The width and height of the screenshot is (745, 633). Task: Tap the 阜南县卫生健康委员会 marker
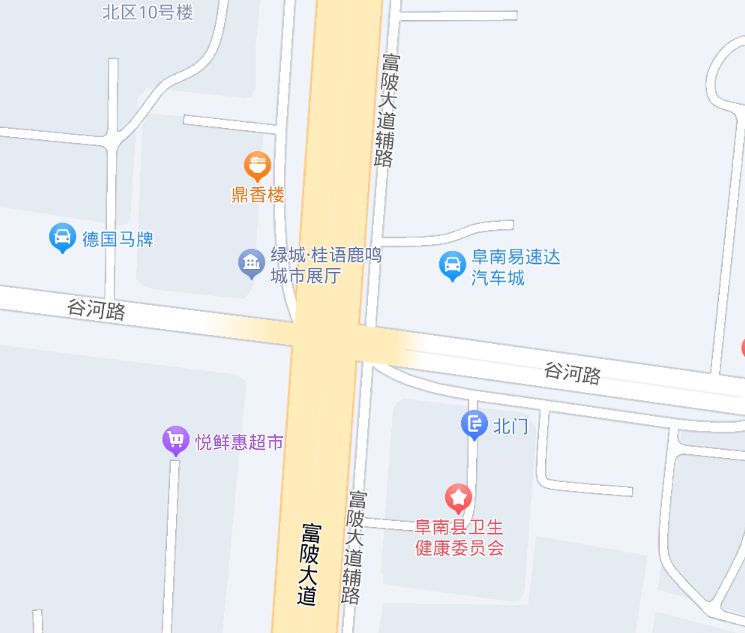tap(458, 496)
